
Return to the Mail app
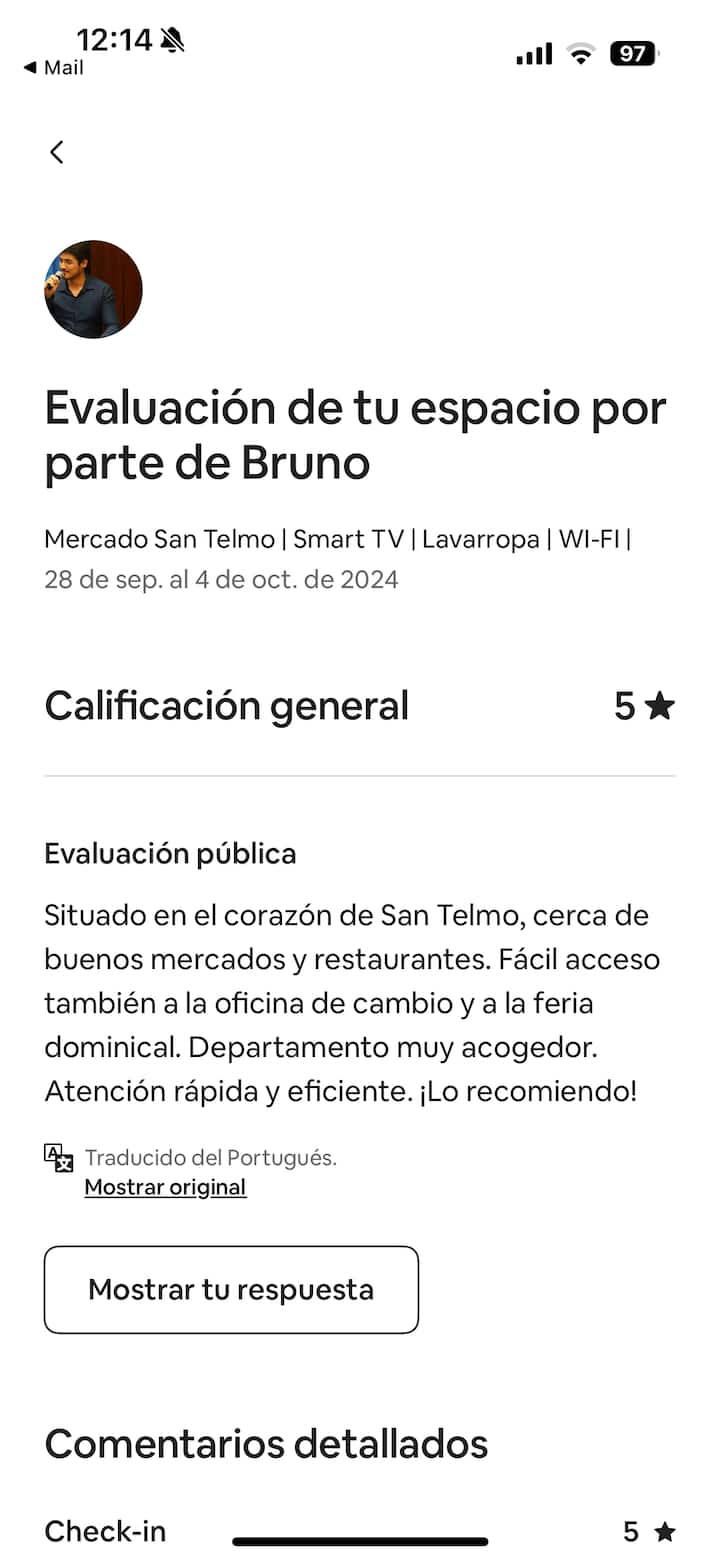point(54,68)
